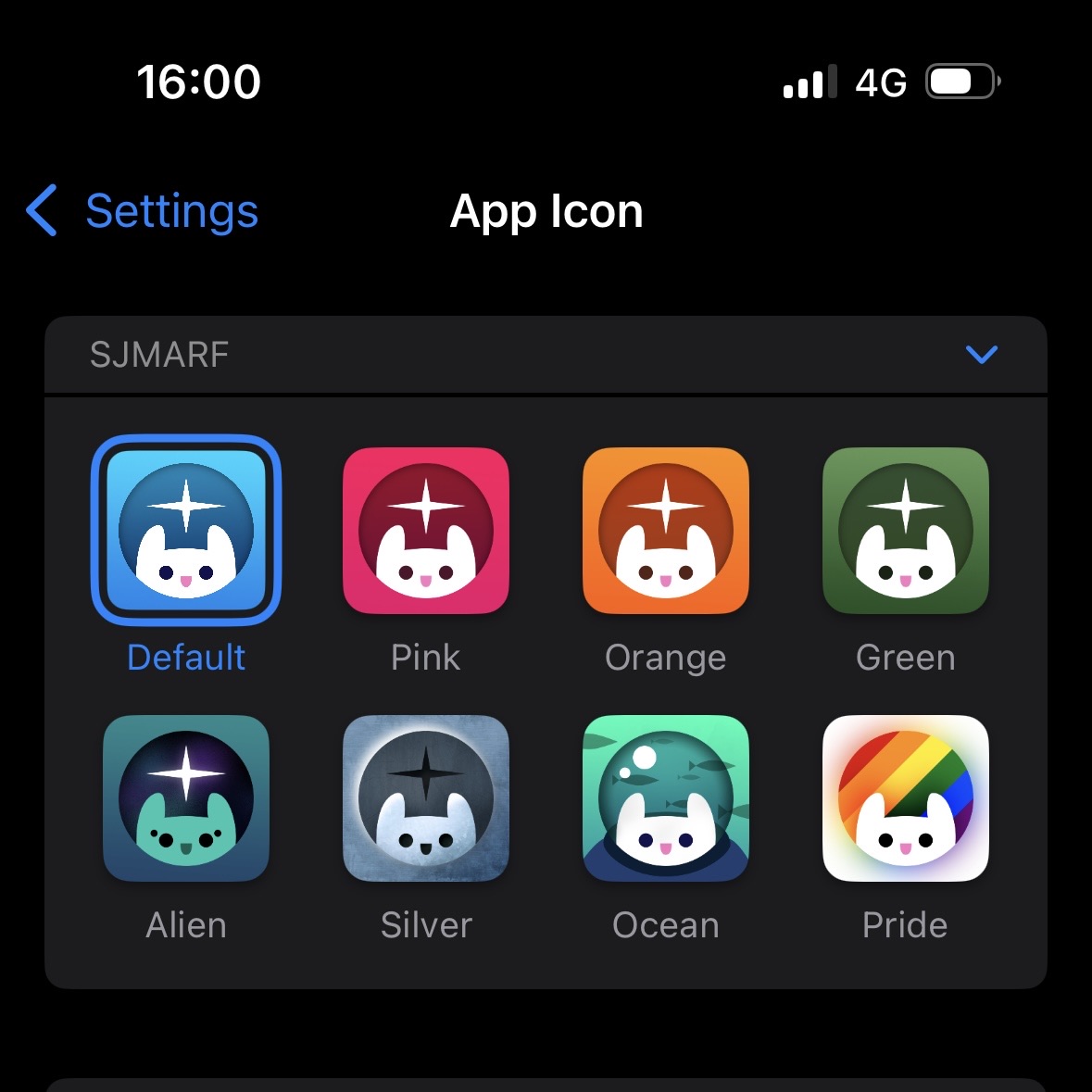The height and width of the screenshot is (1092, 1092).
Task: Collapse the SJMARF section chevron
Action: click(x=981, y=354)
